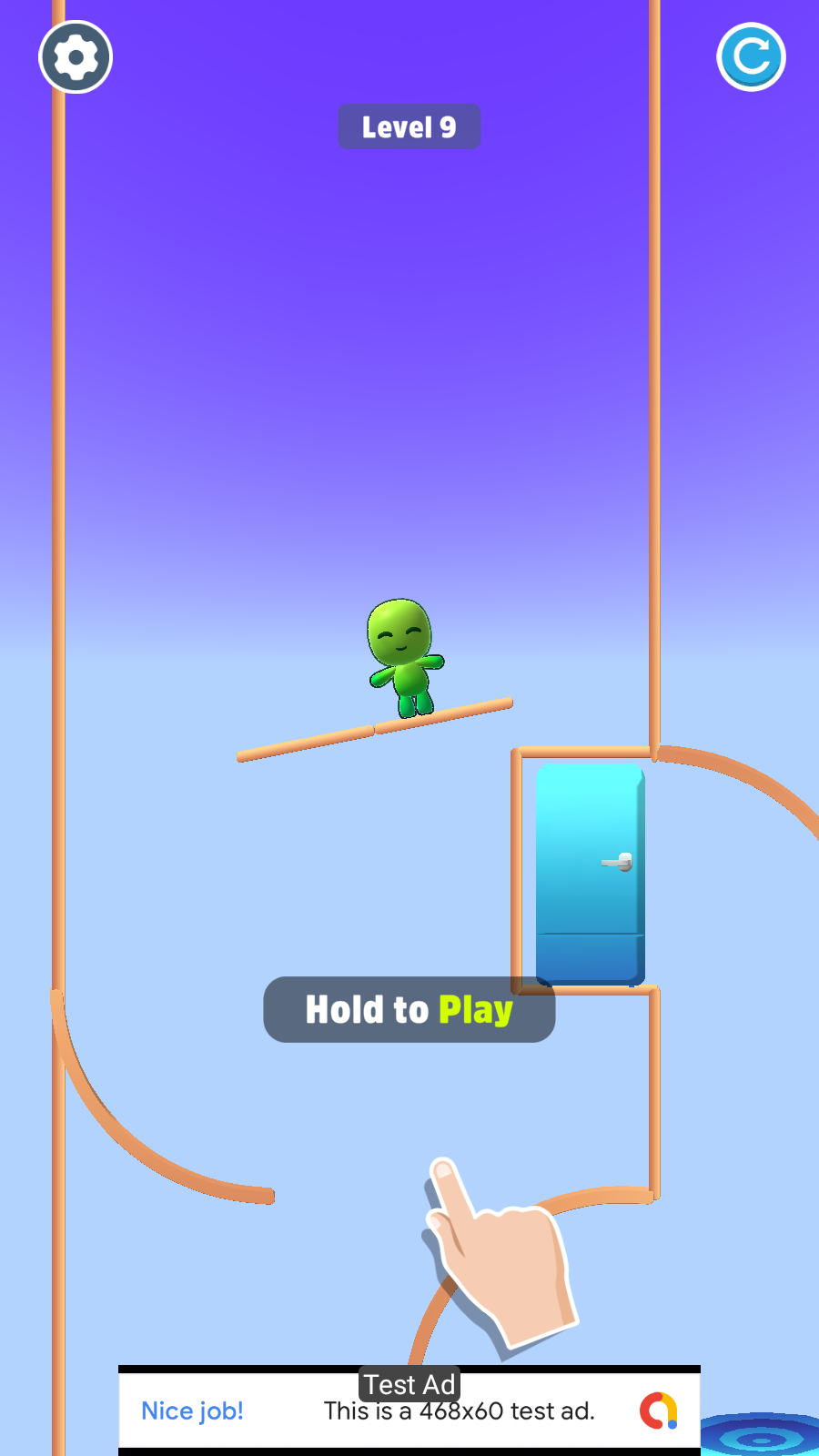Open the test ad banner
This screenshot has width=819, height=1456.
(x=409, y=1410)
